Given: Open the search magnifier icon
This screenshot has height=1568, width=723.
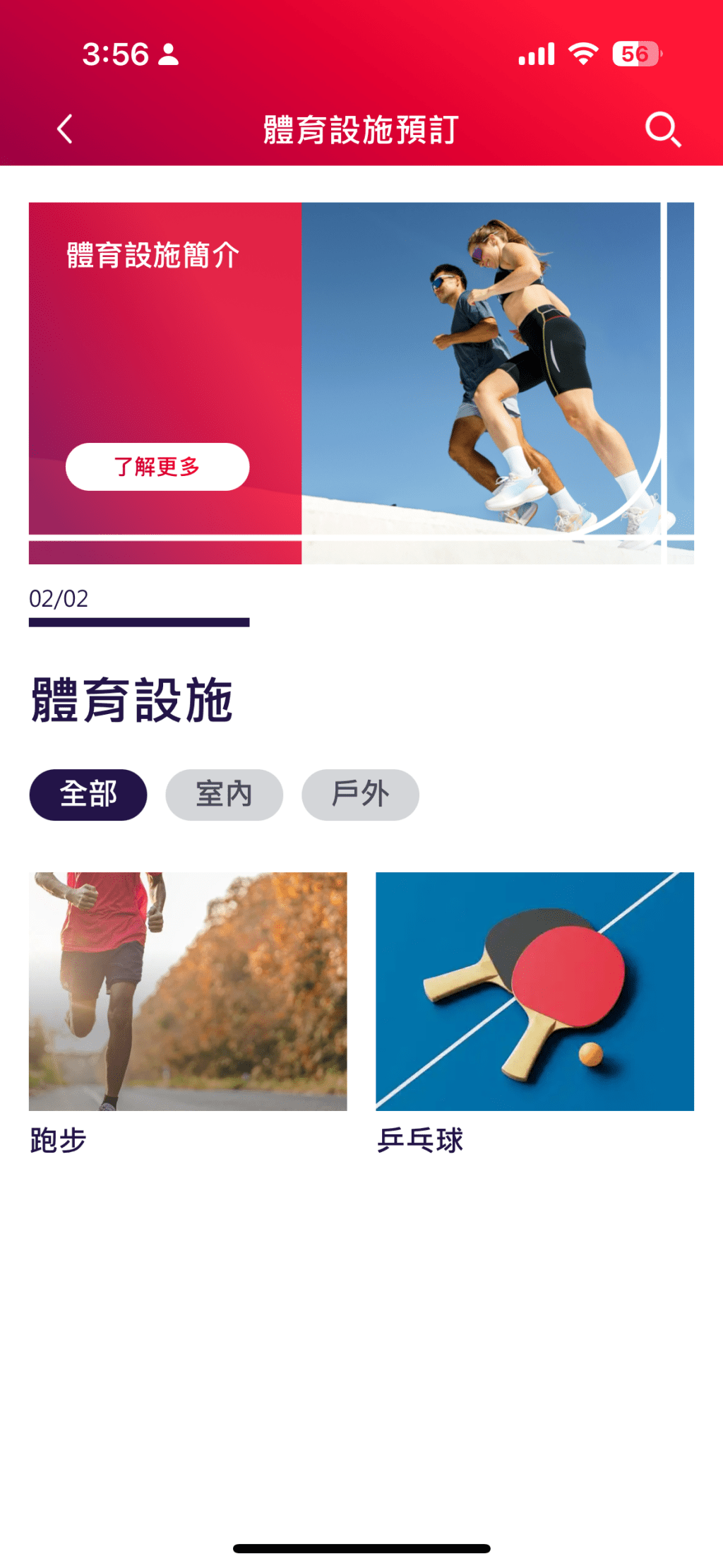Looking at the screenshot, I should tap(662, 129).
